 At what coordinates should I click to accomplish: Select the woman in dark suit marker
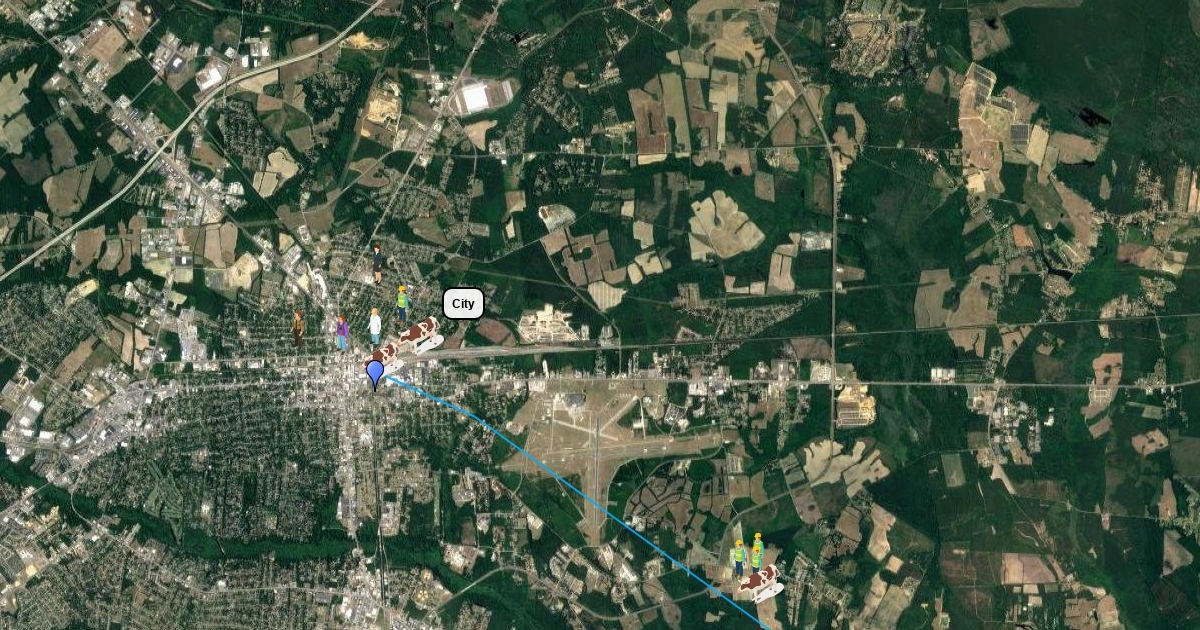(x=378, y=264)
